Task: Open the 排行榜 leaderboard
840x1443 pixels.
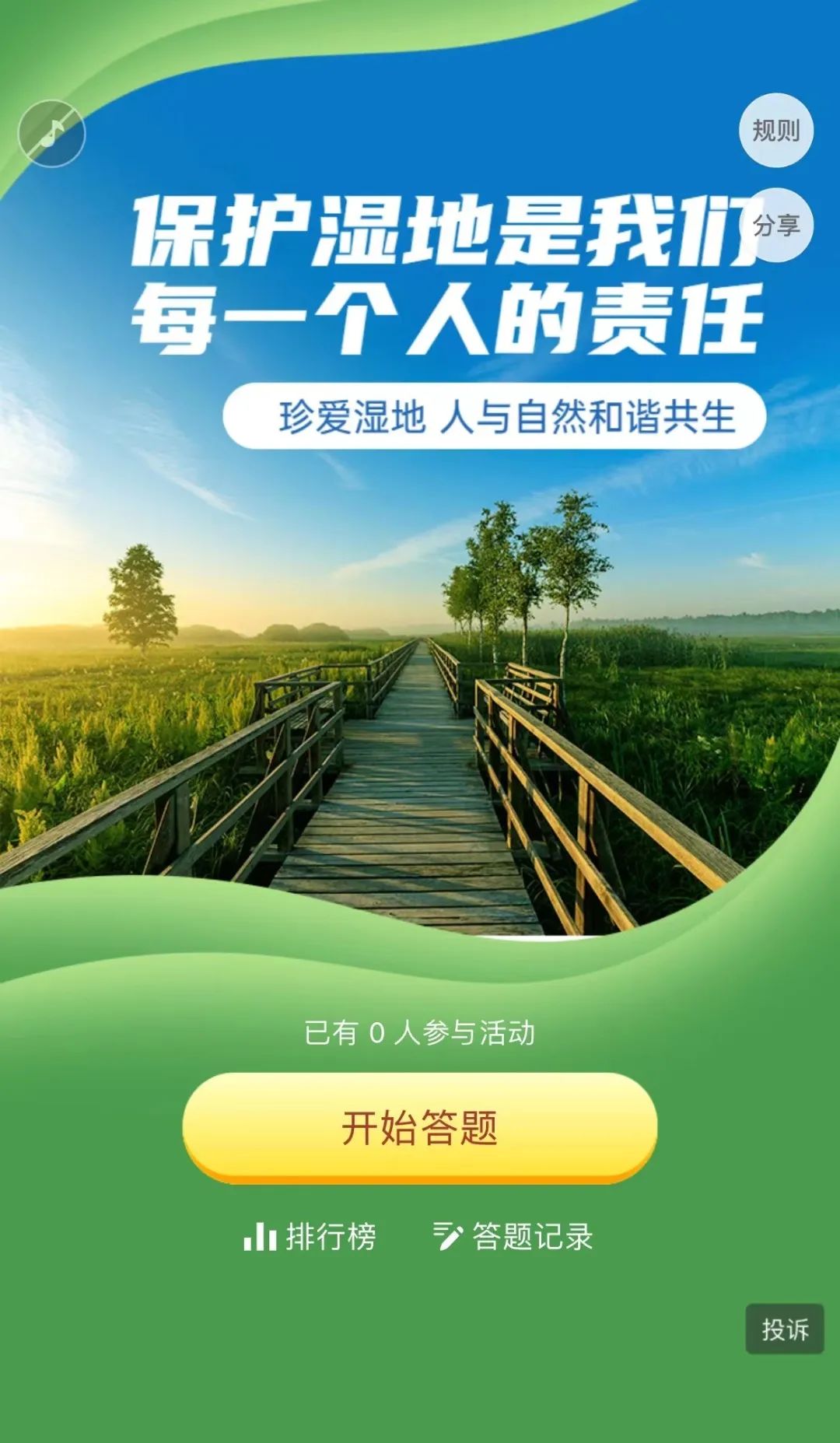Action: (310, 1236)
